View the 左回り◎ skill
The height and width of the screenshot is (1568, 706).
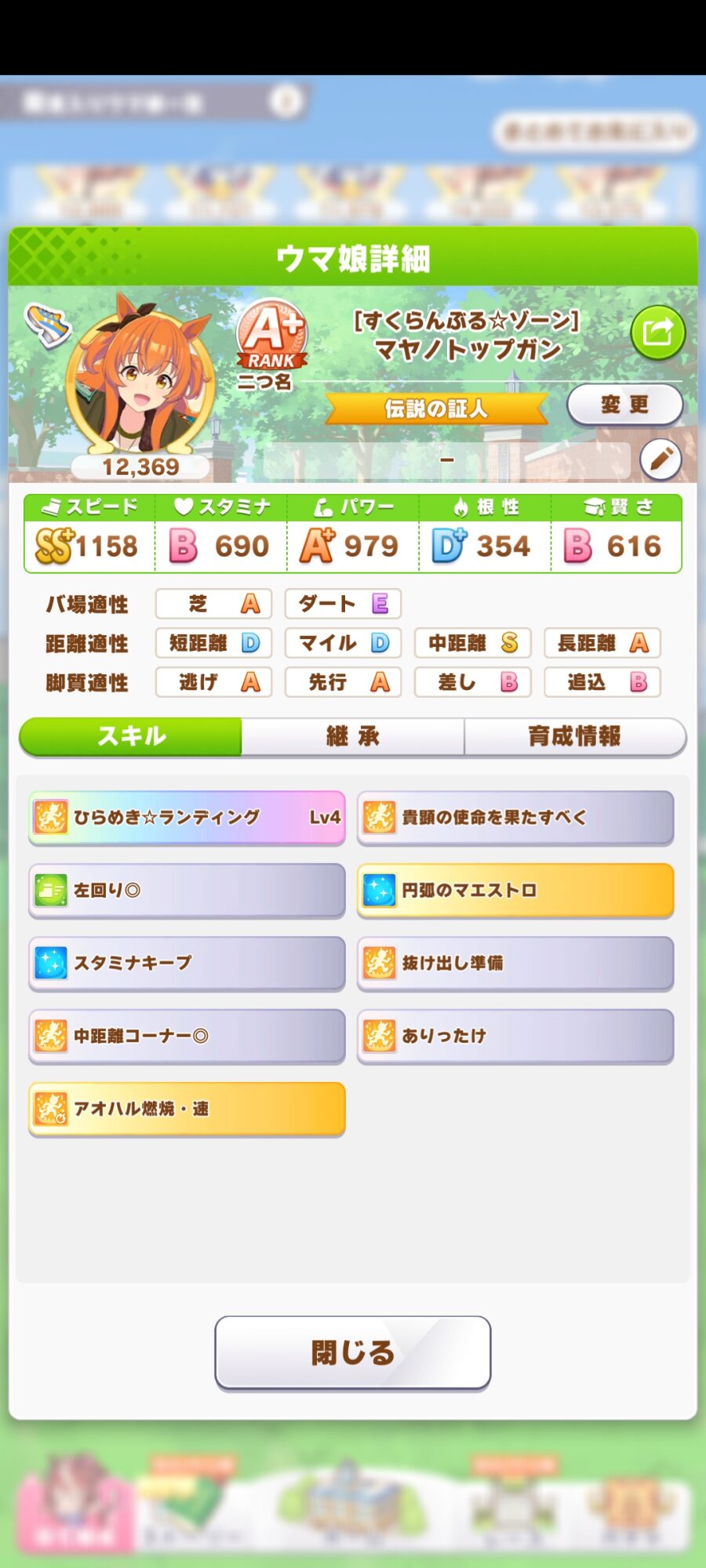pyautogui.click(x=187, y=890)
